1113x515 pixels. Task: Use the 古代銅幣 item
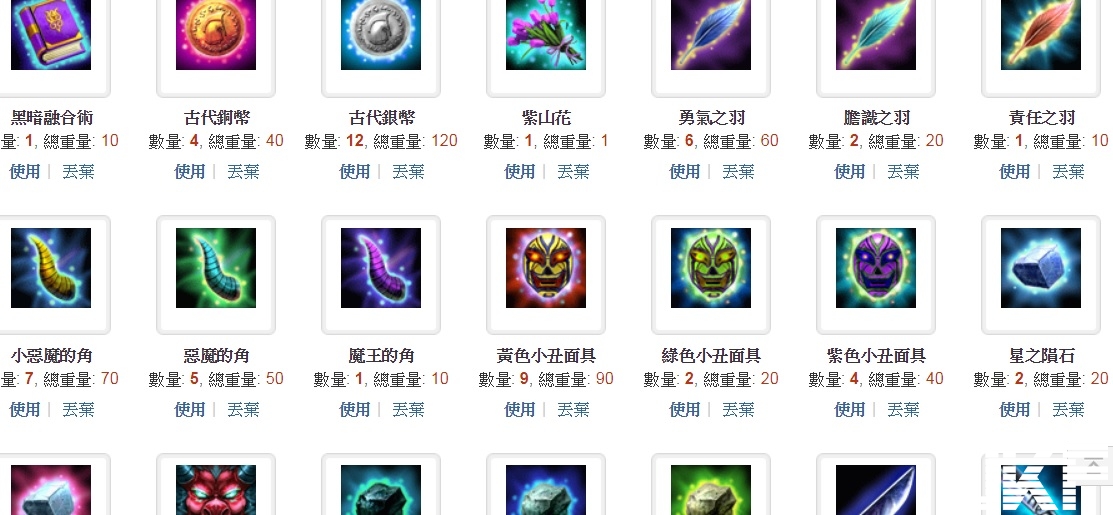pos(190,171)
